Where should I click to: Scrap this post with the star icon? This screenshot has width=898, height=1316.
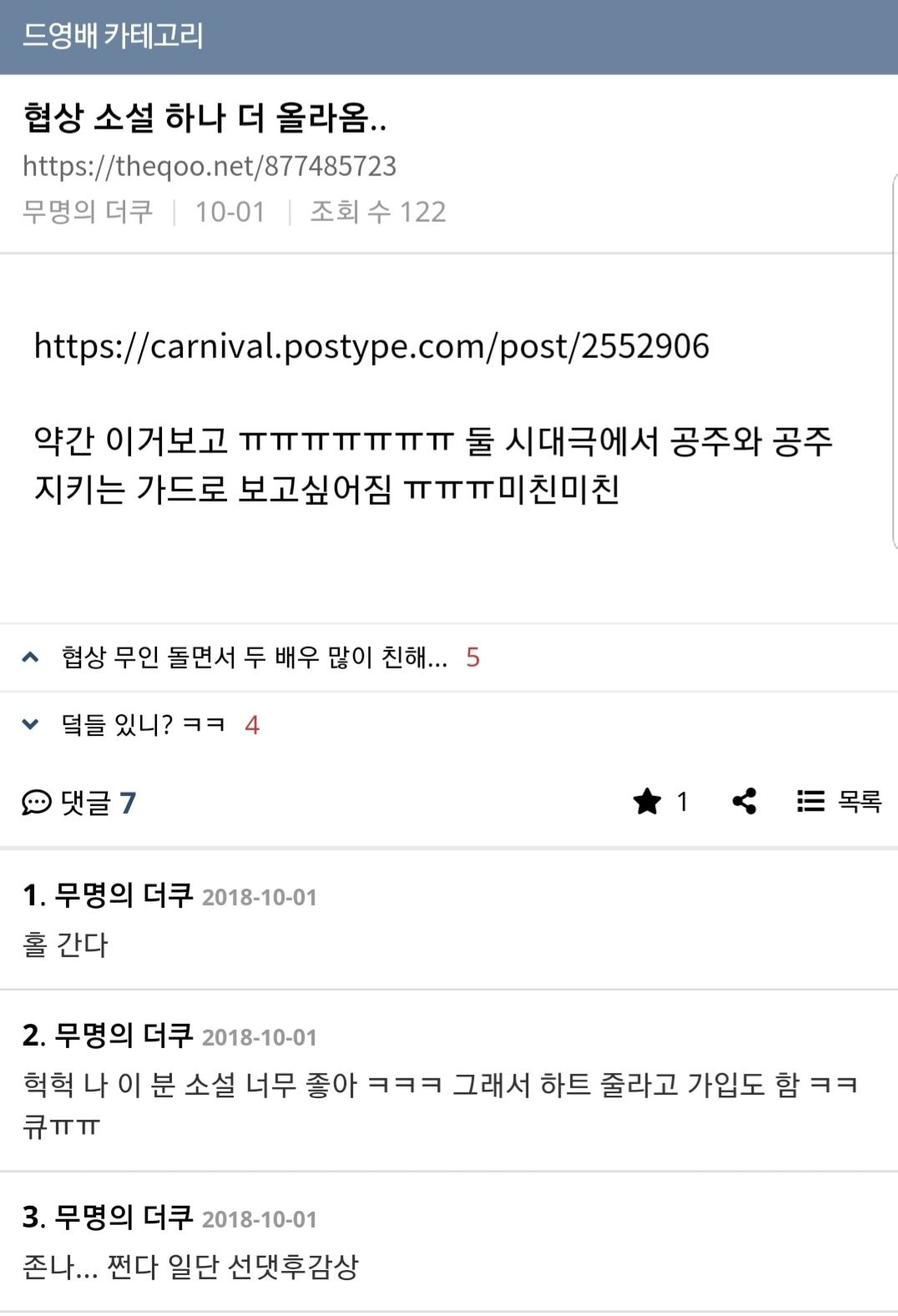pyautogui.click(x=648, y=801)
